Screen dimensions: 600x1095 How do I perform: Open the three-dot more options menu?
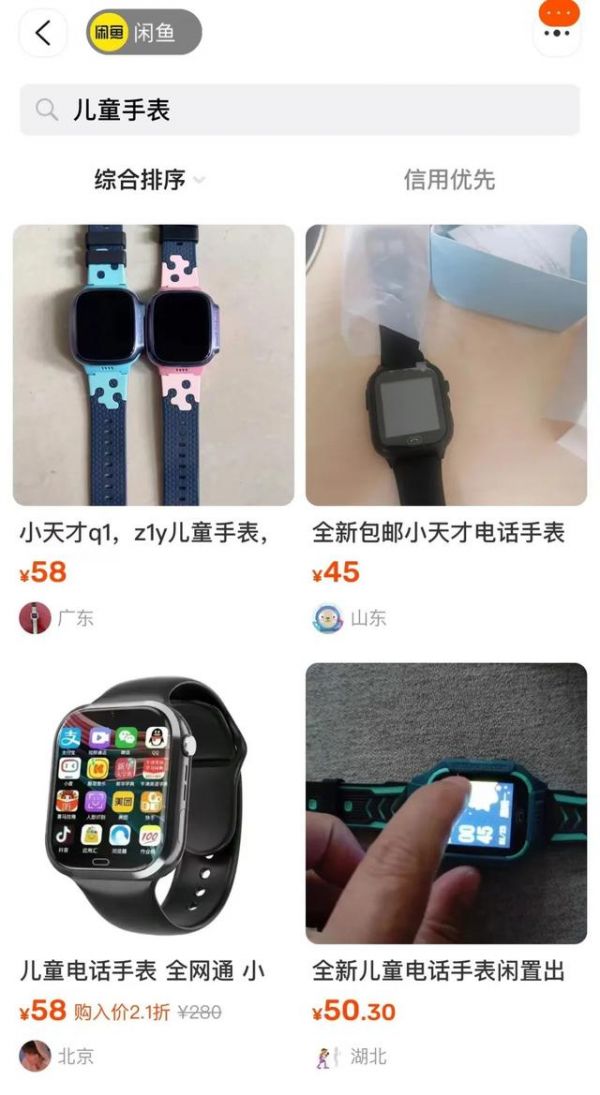[x=557, y=33]
